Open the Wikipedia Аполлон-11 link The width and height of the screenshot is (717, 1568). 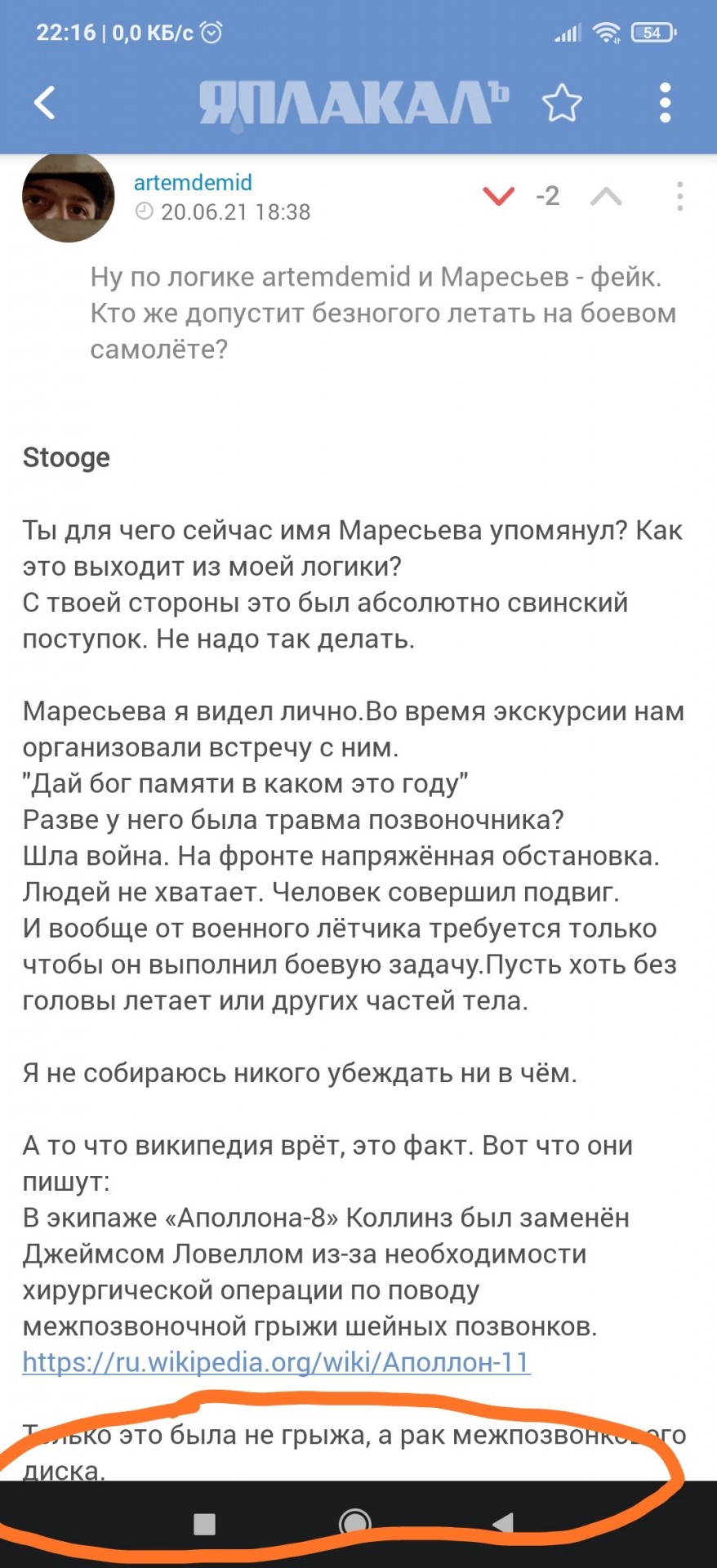[x=277, y=1362]
